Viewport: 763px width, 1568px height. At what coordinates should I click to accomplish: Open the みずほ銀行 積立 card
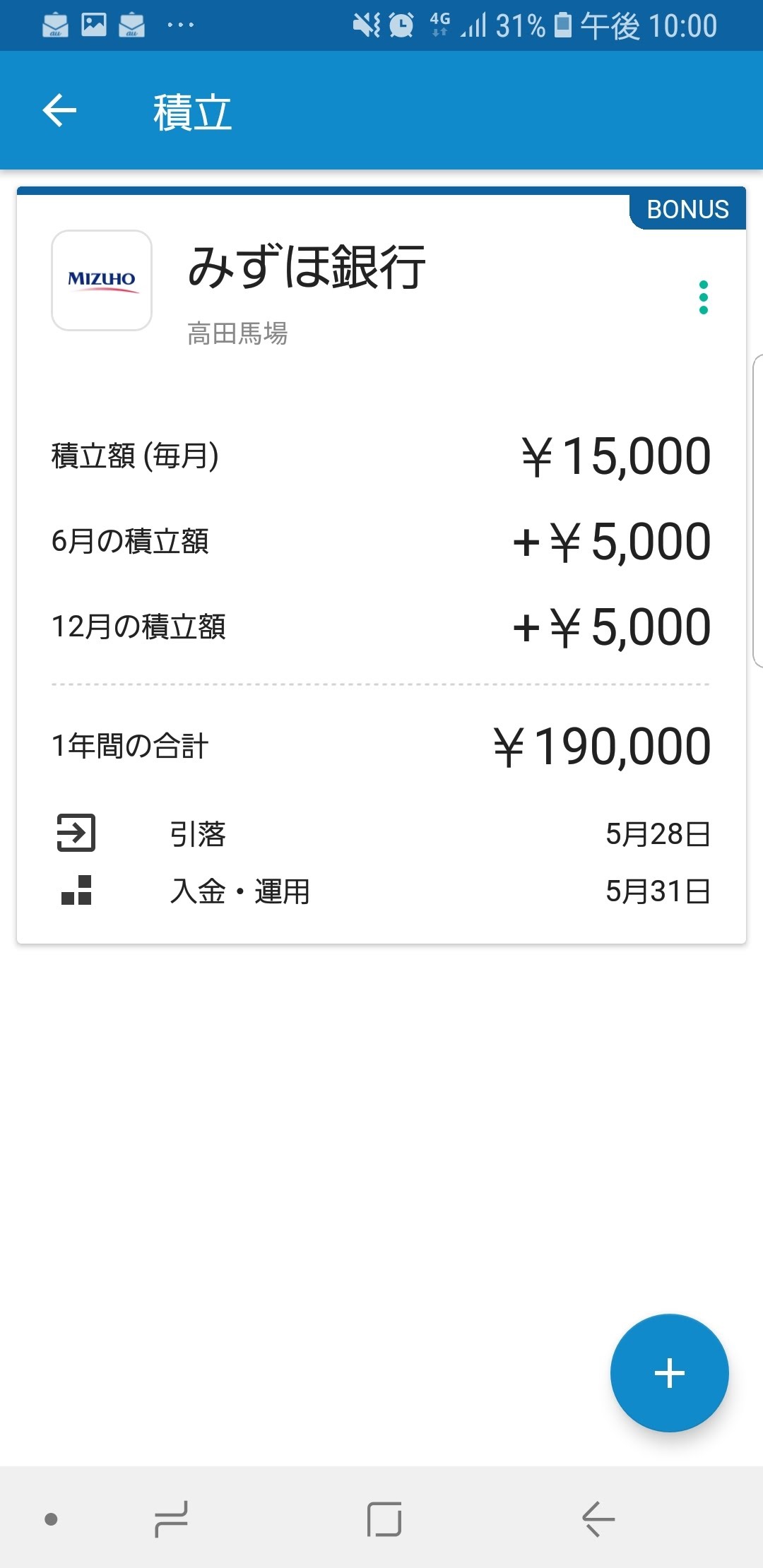pos(381,565)
